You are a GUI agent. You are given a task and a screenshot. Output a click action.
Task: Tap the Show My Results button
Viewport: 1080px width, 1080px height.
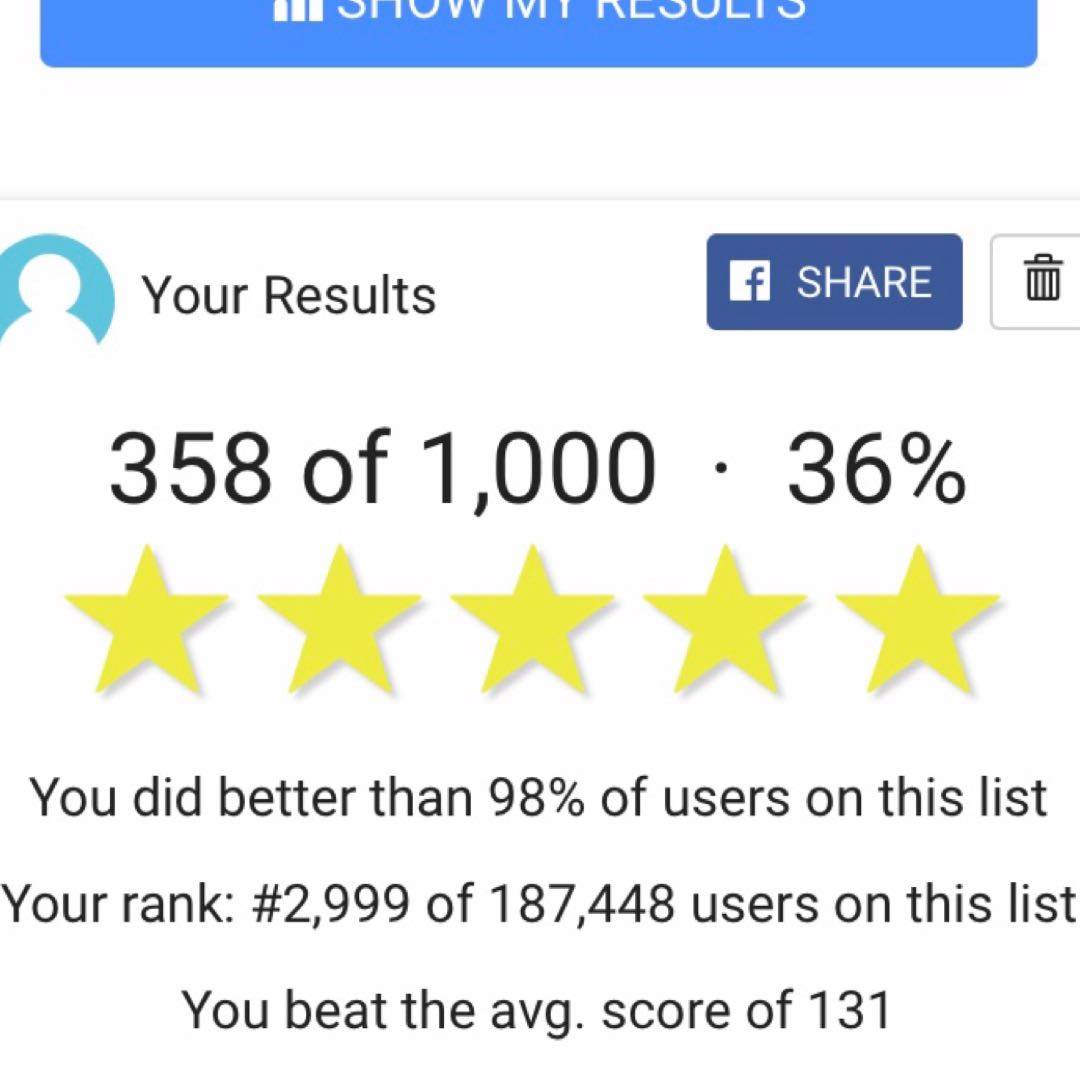click(x=538, y=28)
